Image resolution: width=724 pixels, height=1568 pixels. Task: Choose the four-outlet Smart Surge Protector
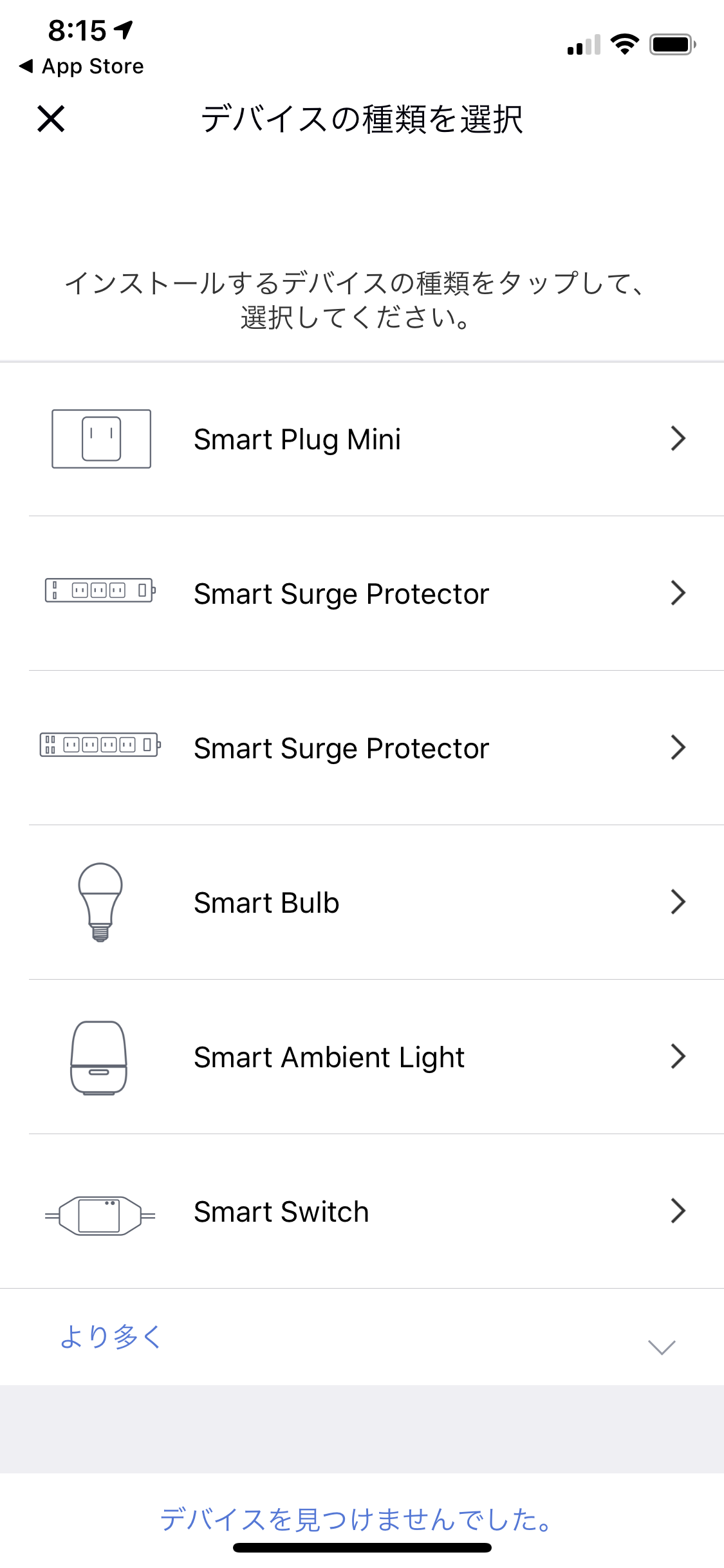[x=362, y=748]
